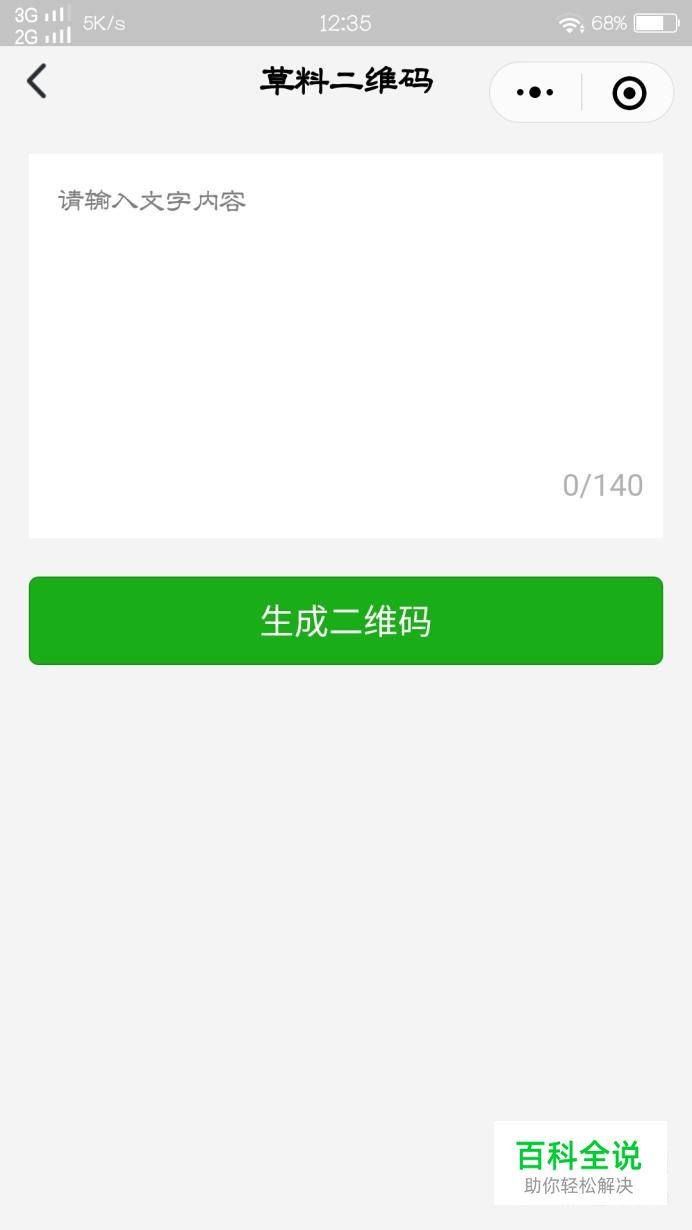Close the mini program with the circle icon
Image resolution: width=692 pixels, height=1230 pixels.
click(x=629, y=93)
